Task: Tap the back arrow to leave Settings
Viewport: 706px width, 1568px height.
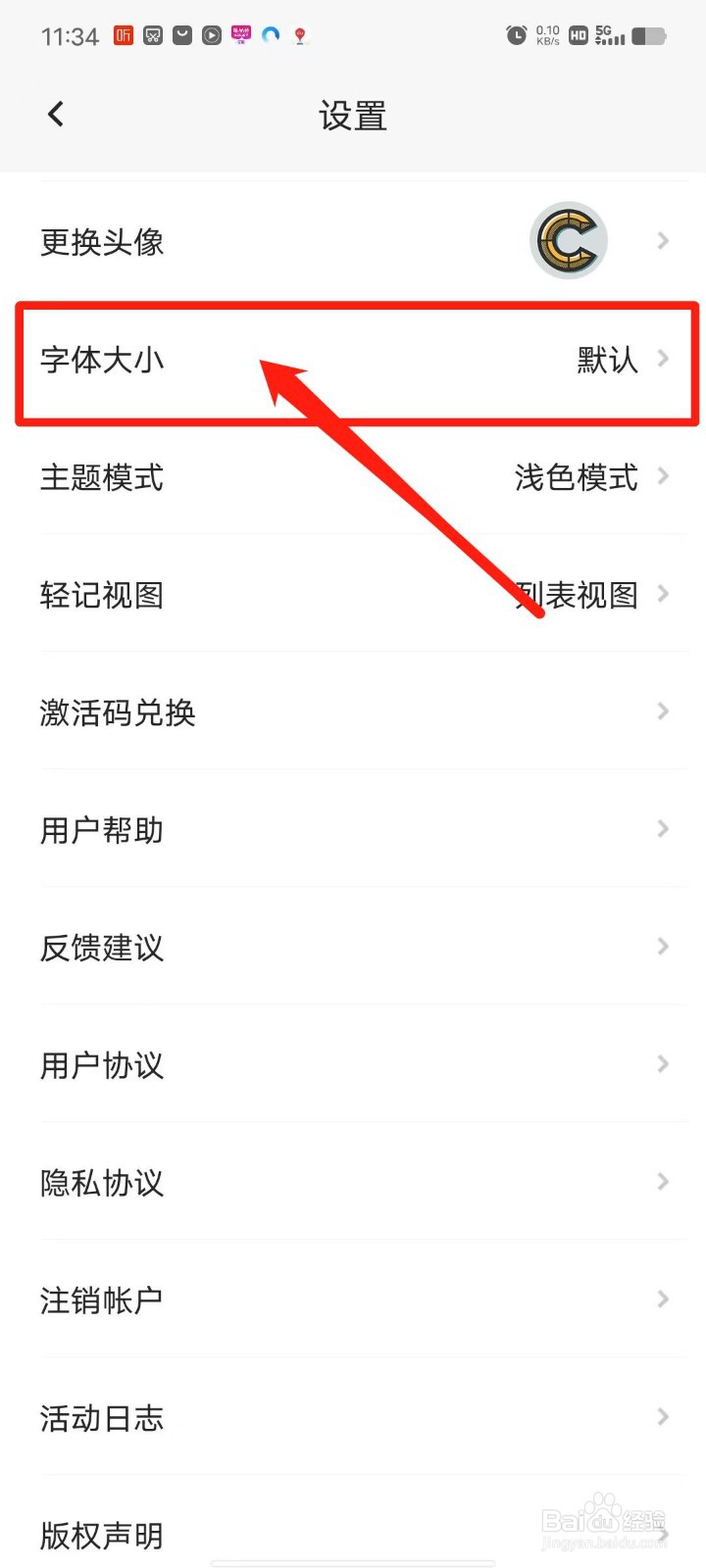Action: (56, 114)
